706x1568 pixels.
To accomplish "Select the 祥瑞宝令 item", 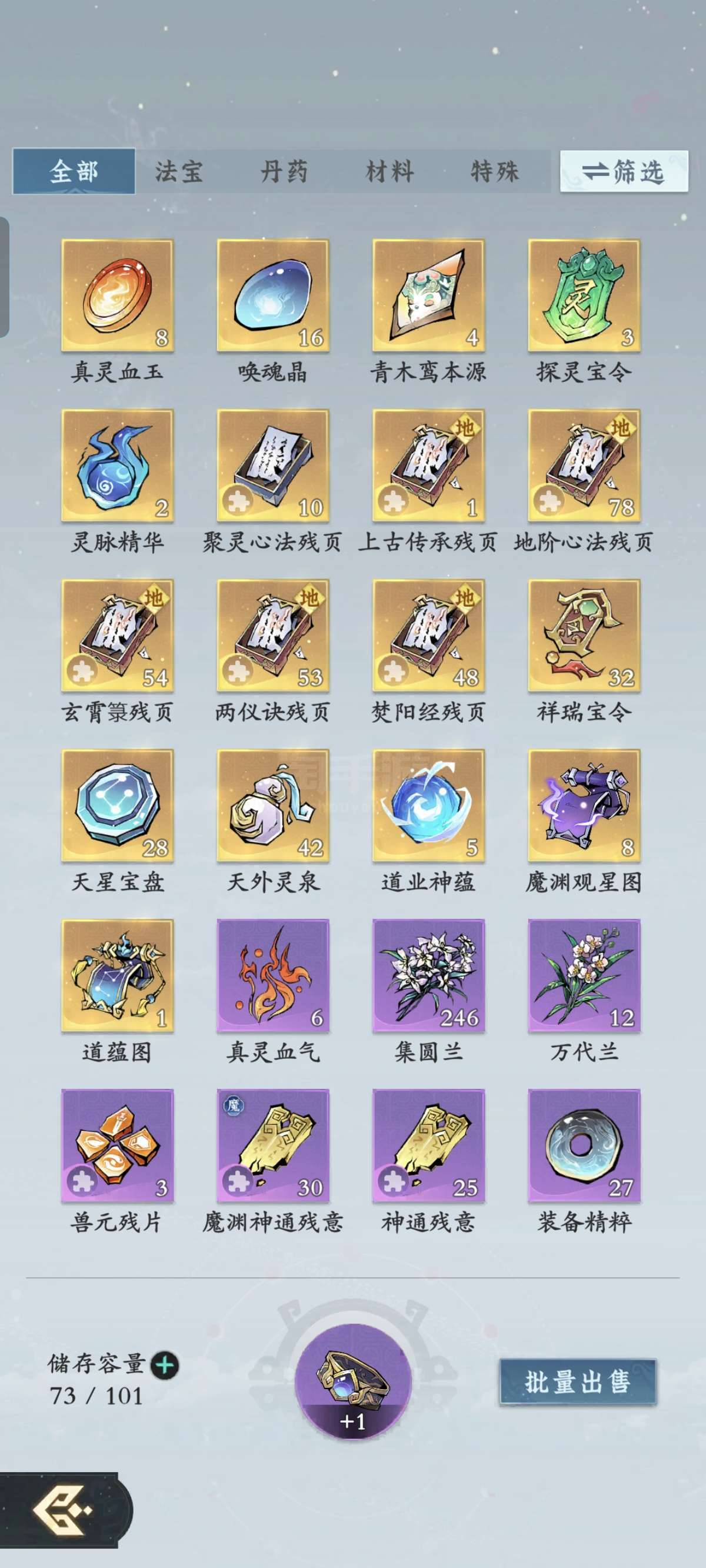I will tap(584, 636).
